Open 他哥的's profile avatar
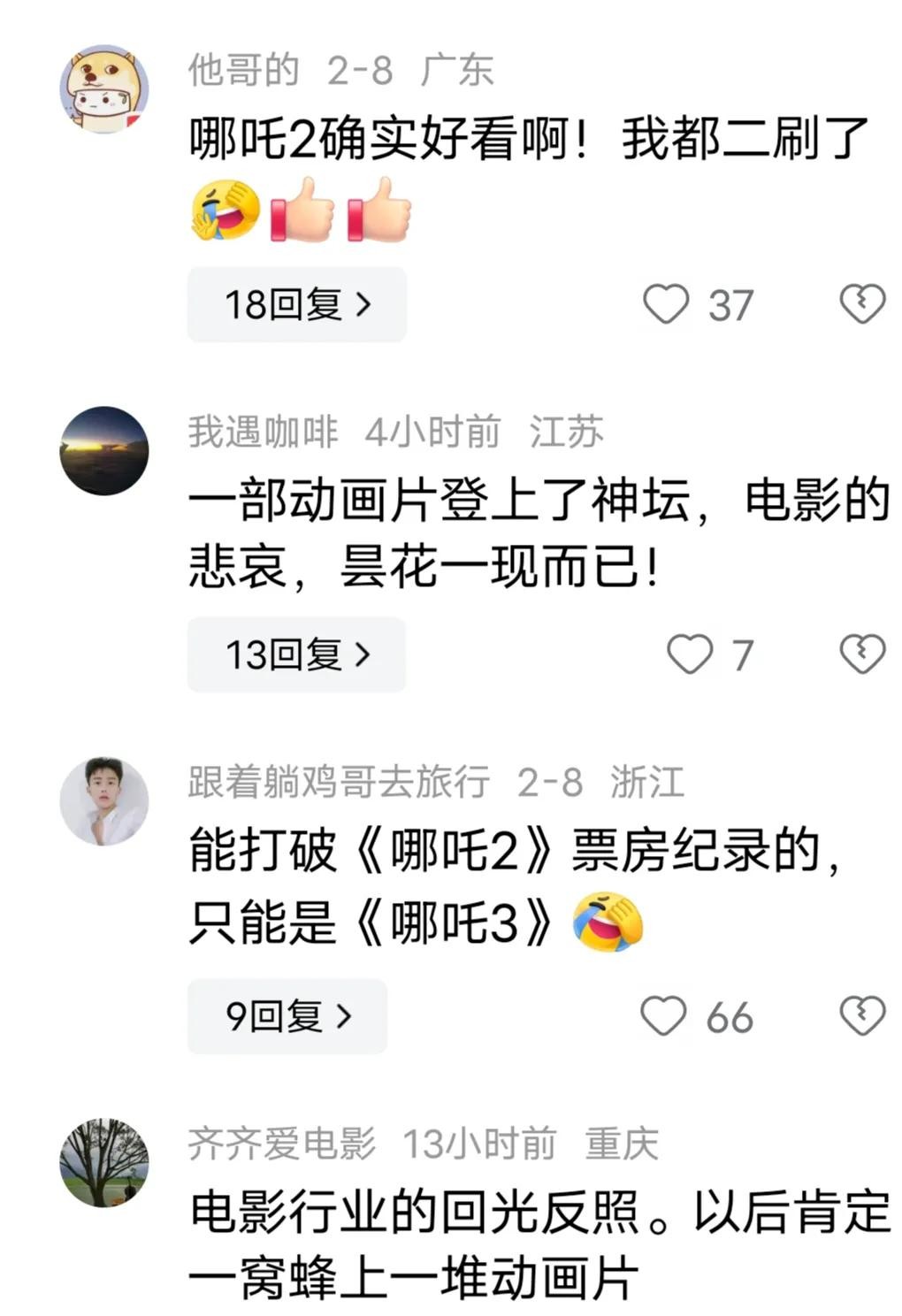The height and width of the screenshot is (1316, 902). [104, 89]
